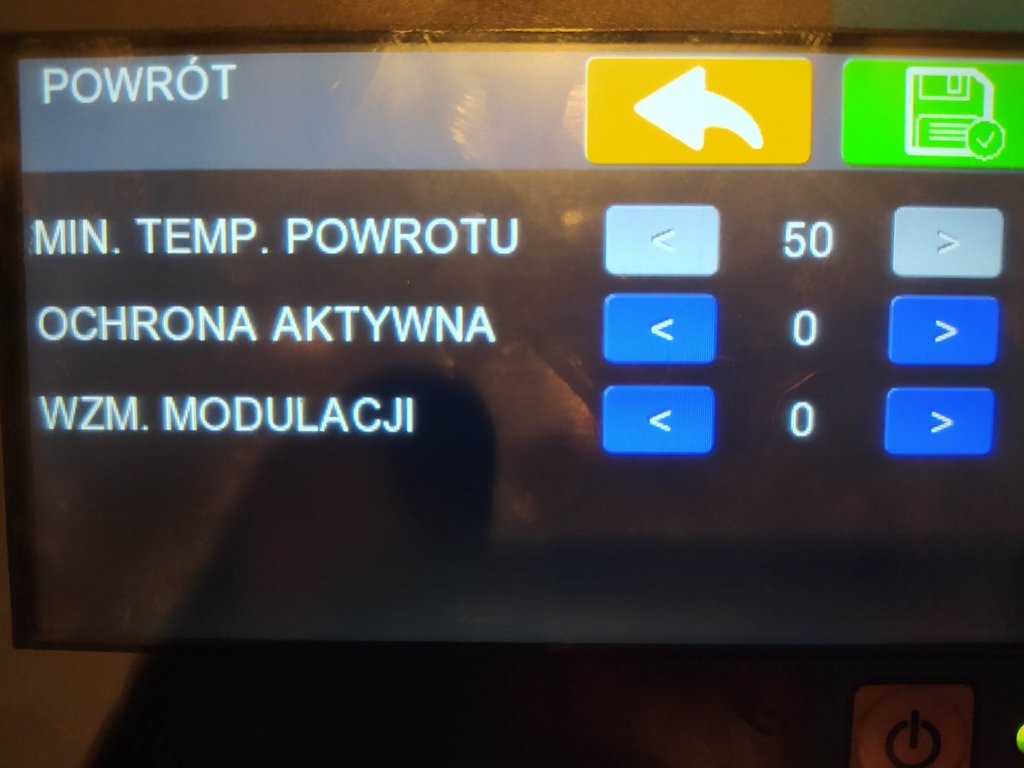Viewport: 1024px width, 768px height.
Task: Increase MIN. TEMP. POWROTU value
Action: 947,242
